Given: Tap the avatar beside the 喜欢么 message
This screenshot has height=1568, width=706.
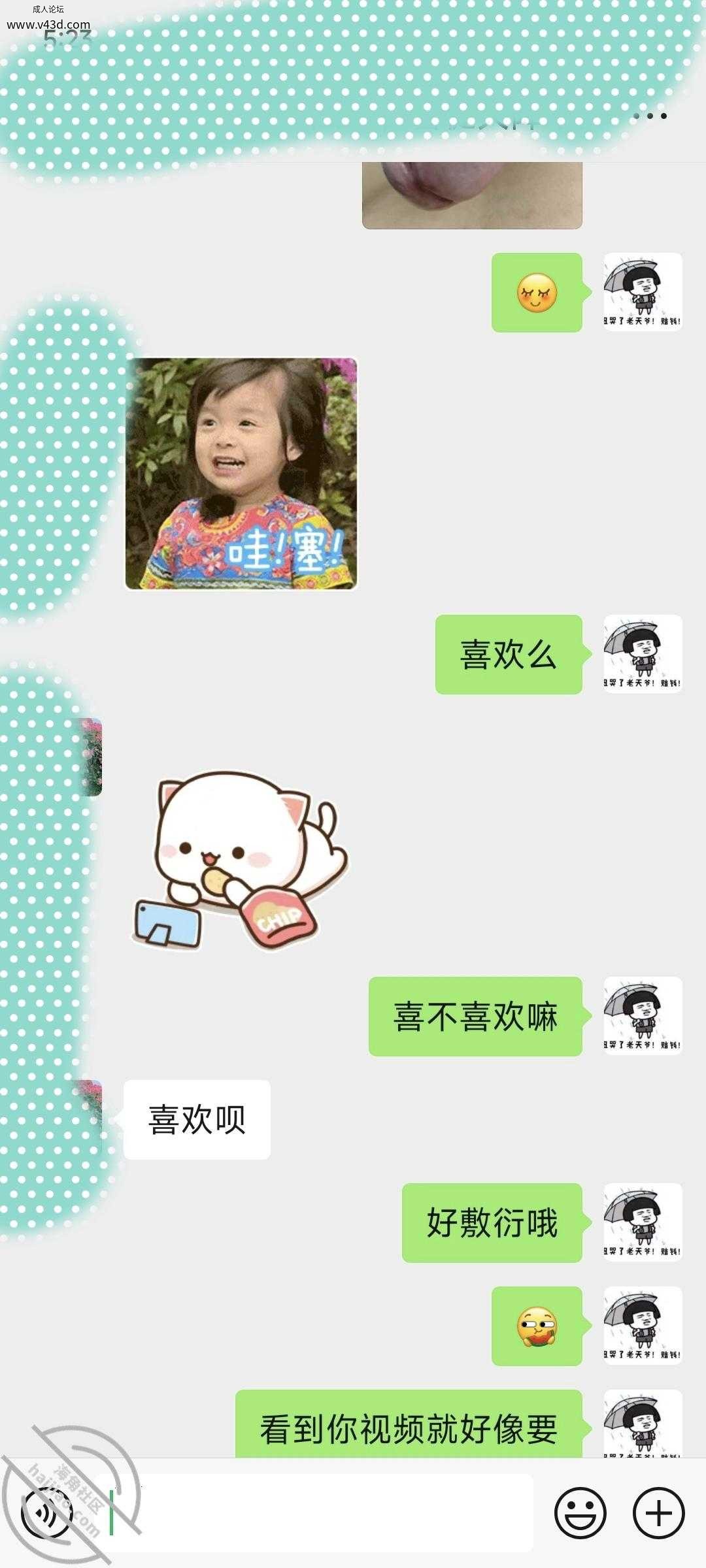Looking at the screenshot, I should (643, 654).
